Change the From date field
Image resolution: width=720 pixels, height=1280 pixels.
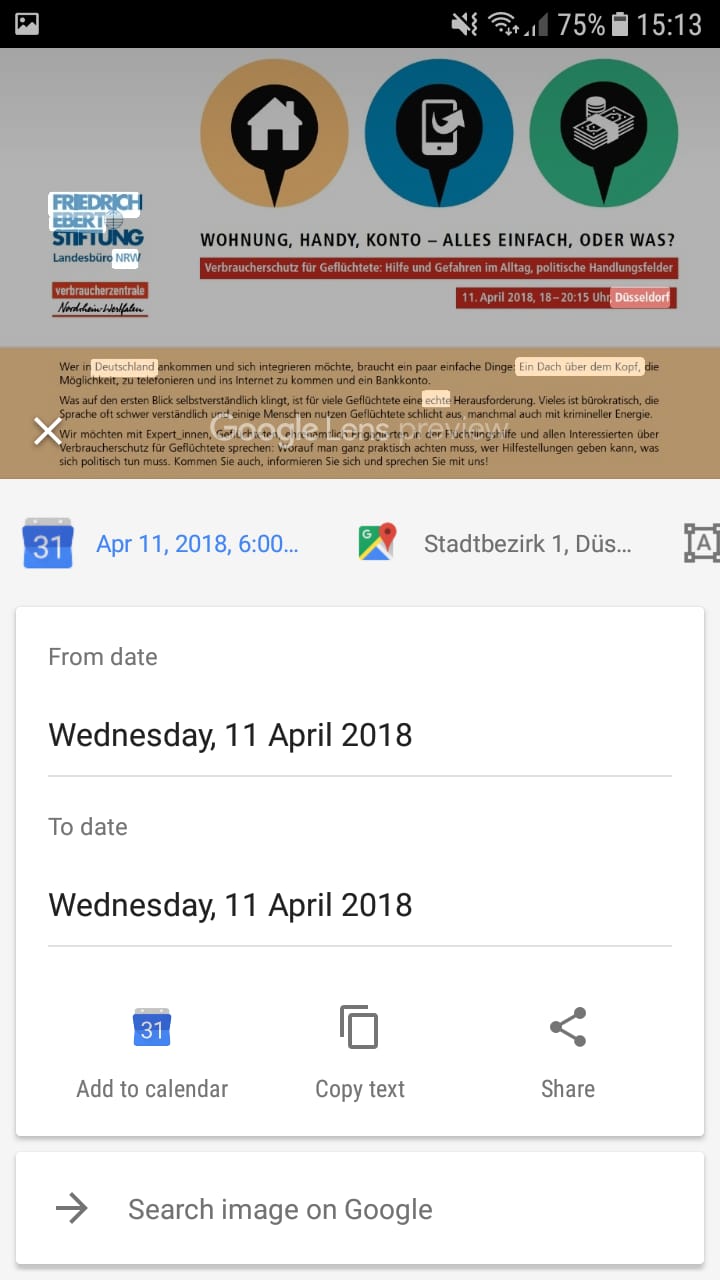click(359, 735)
